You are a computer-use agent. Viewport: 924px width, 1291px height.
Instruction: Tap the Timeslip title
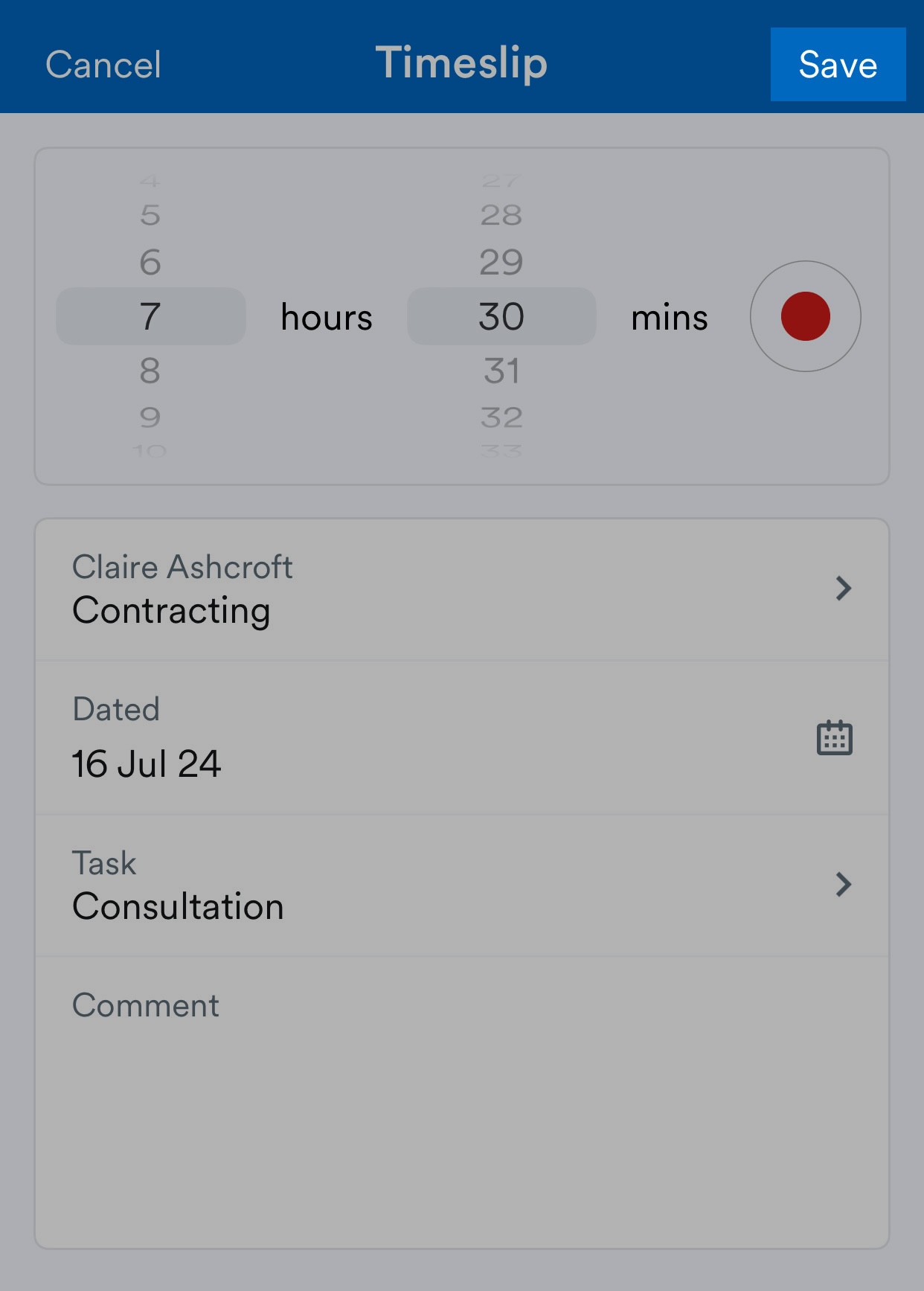462,64
